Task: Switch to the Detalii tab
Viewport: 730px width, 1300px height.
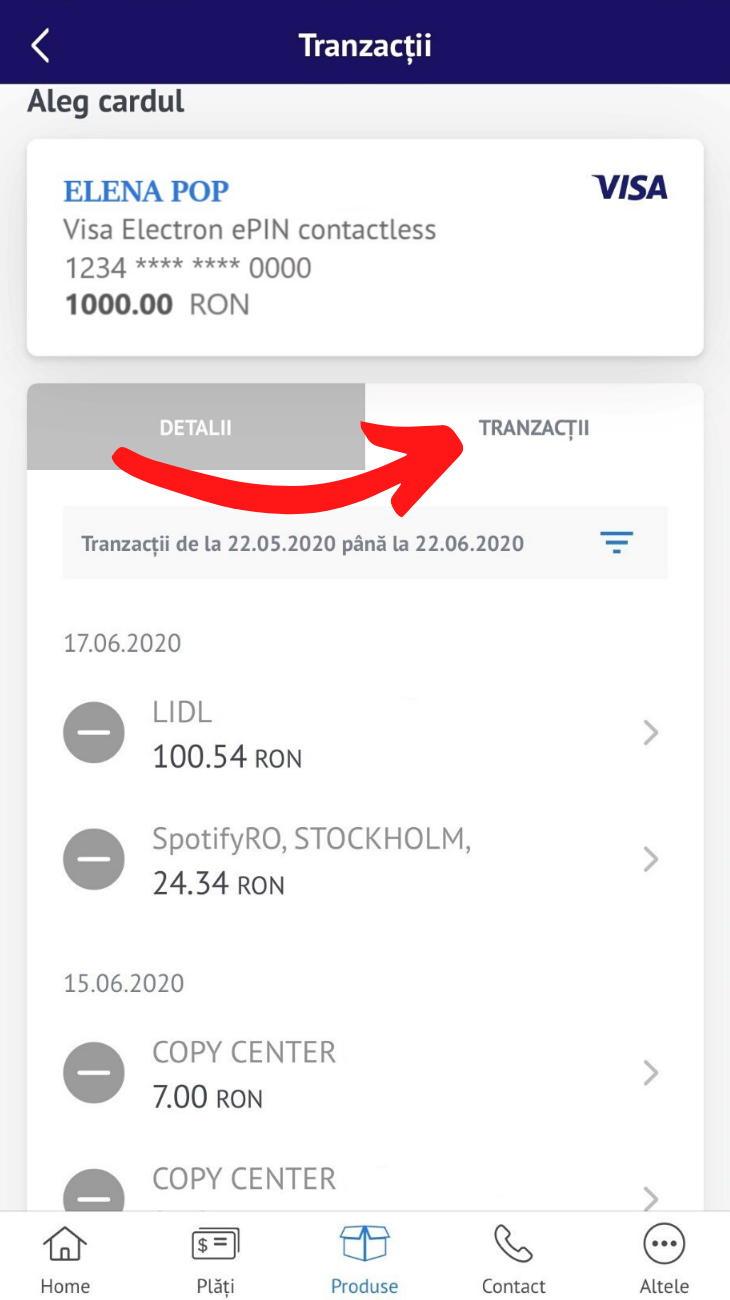Action: pos(196,427)
